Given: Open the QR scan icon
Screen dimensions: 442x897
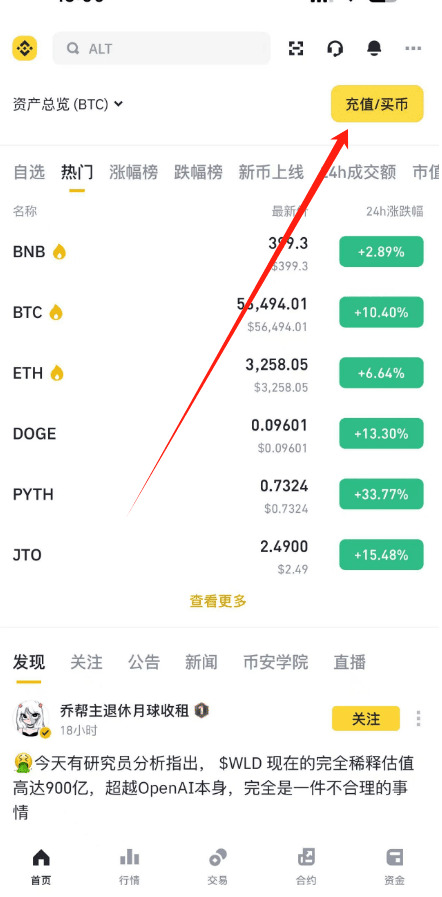Looking at the screenshot, I should (x=296, y=49).
